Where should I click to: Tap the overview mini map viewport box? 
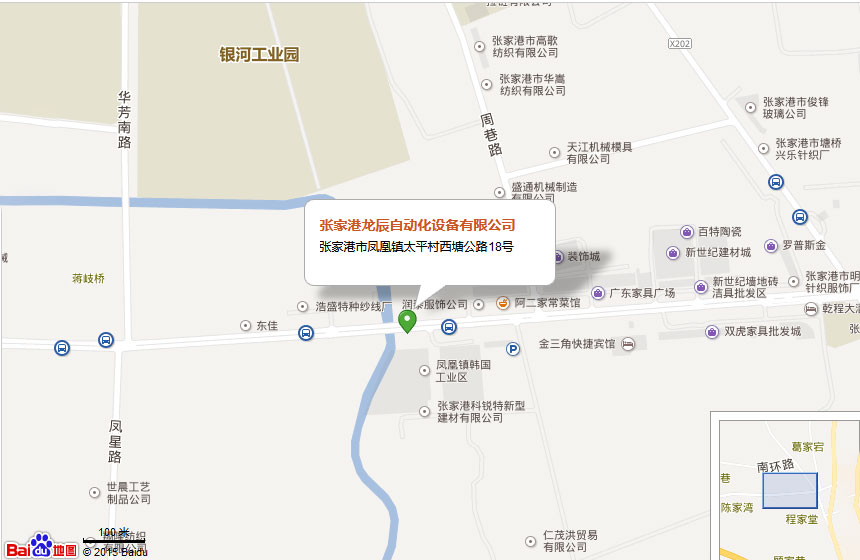(x=790, y=490)
